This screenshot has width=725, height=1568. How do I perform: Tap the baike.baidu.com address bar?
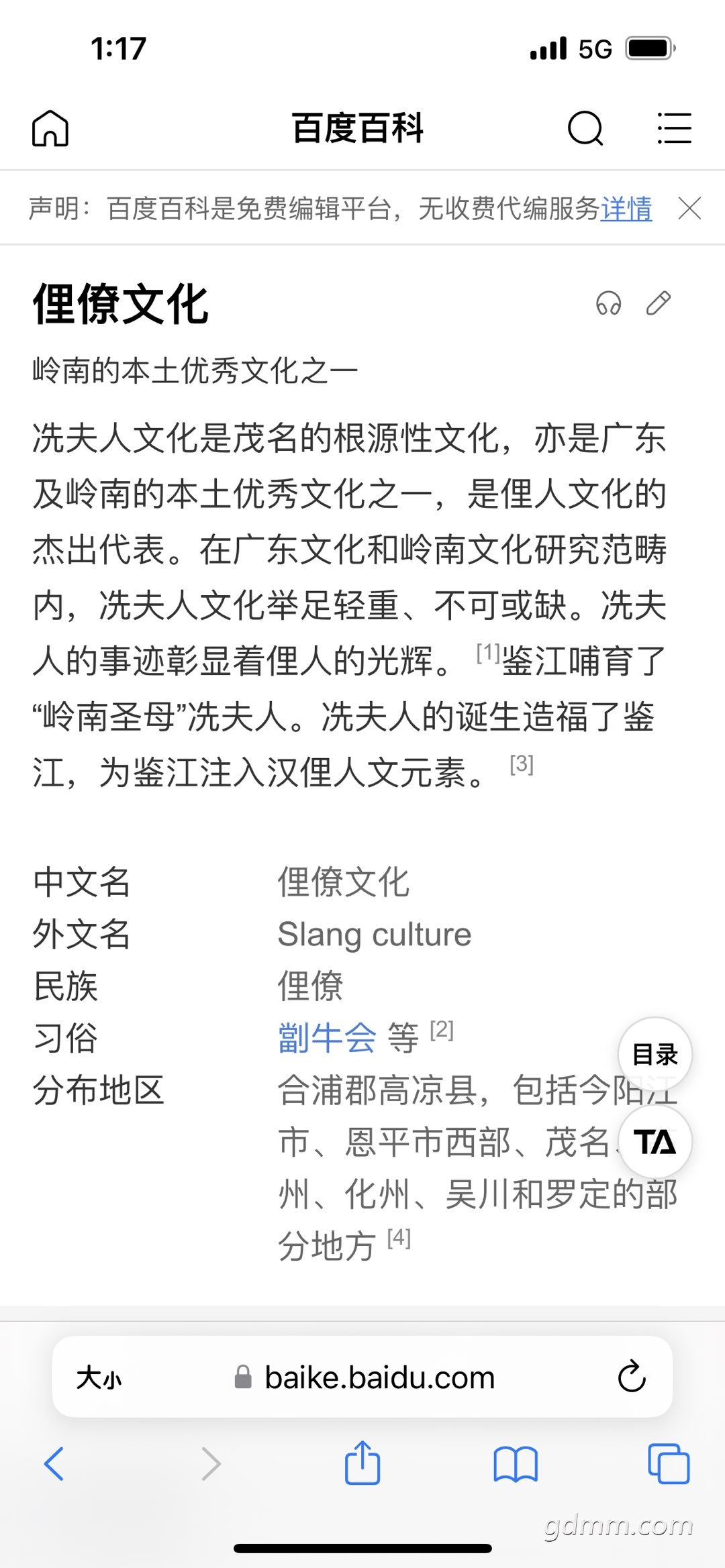pyautogui.click(x=379, y=1378)
